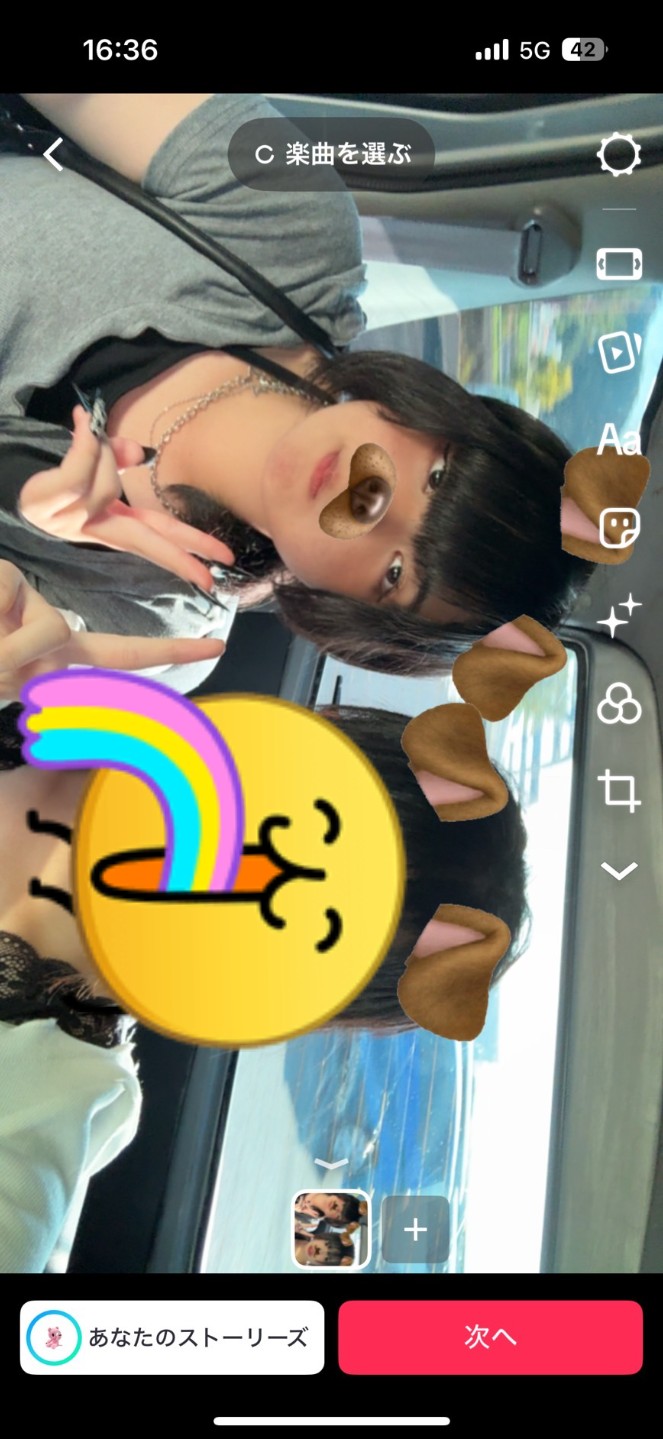Add text with the Aa tool
This screenshot has width=663, height=1439.
click(x=618, y=440)
